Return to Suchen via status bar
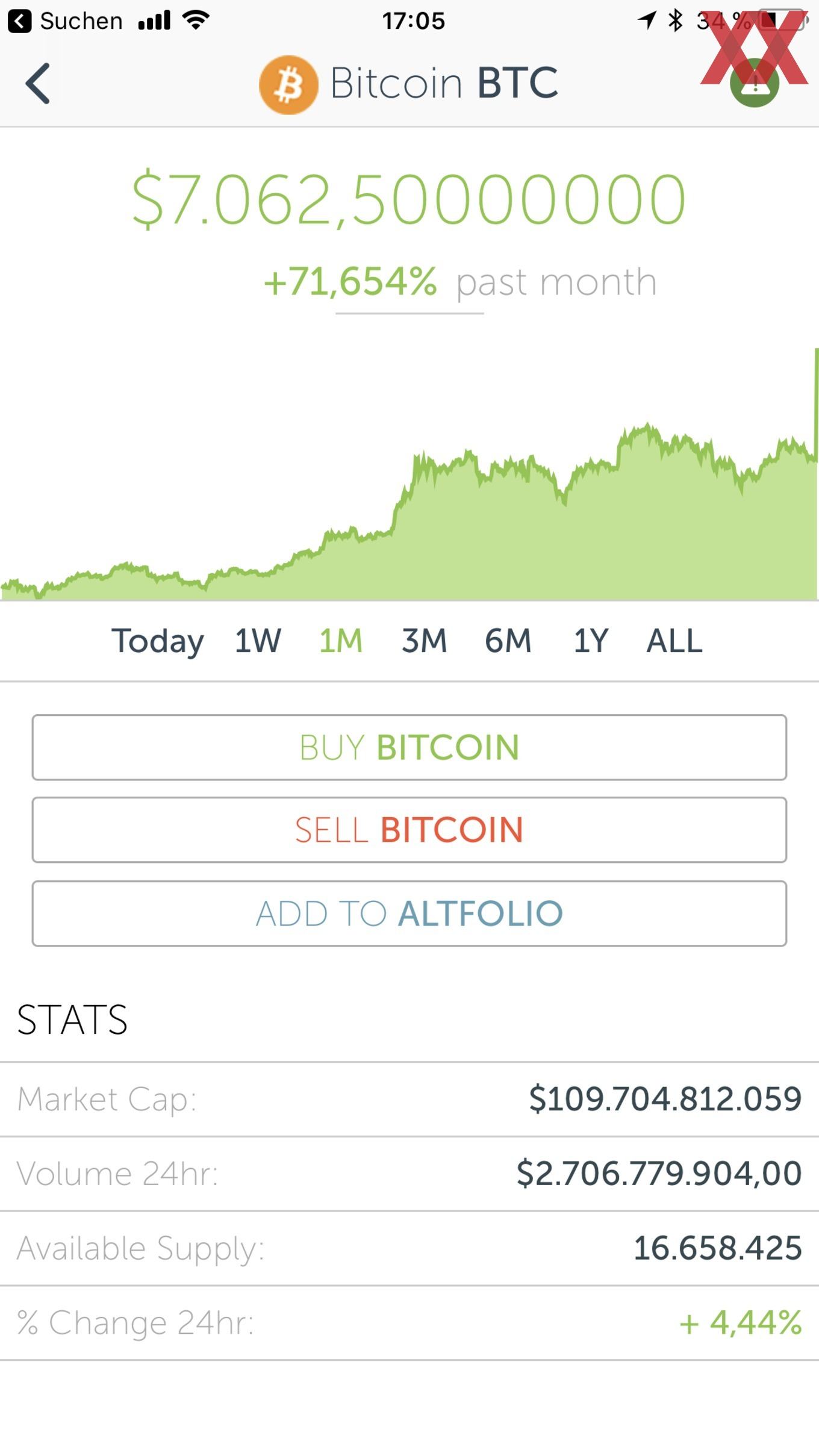Screen dimensions: 819x1456 tap(65, 21)
